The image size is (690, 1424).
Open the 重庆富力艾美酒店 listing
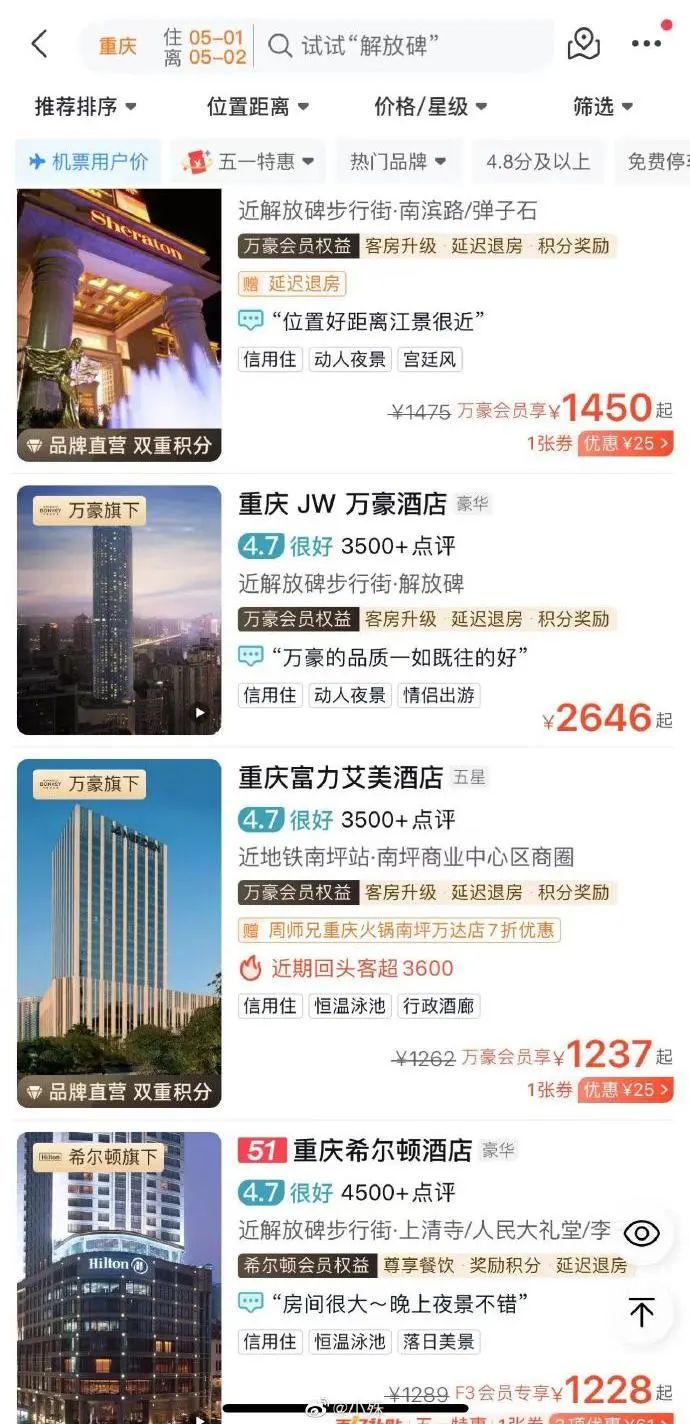340,777
